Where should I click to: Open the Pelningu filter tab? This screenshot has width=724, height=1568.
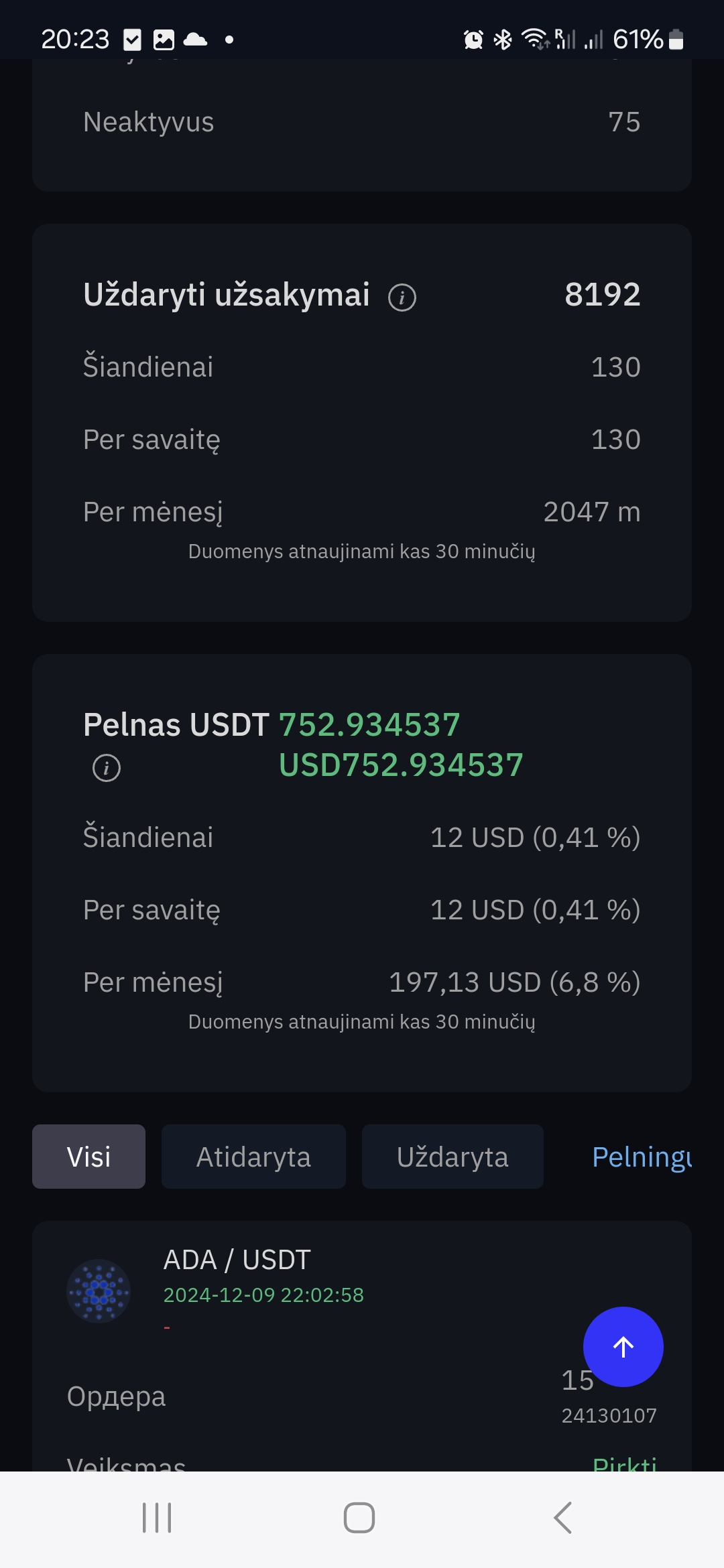point(642,1157)
